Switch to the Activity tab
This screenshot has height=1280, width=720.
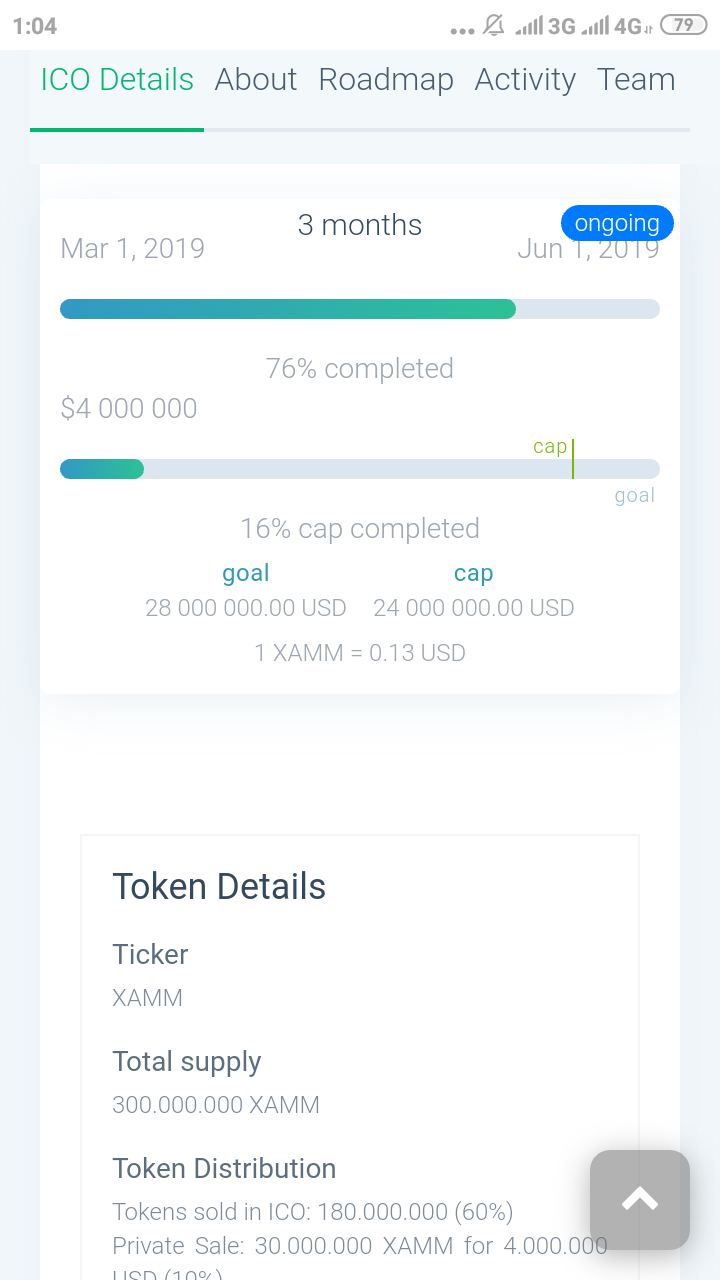point(525,80)
